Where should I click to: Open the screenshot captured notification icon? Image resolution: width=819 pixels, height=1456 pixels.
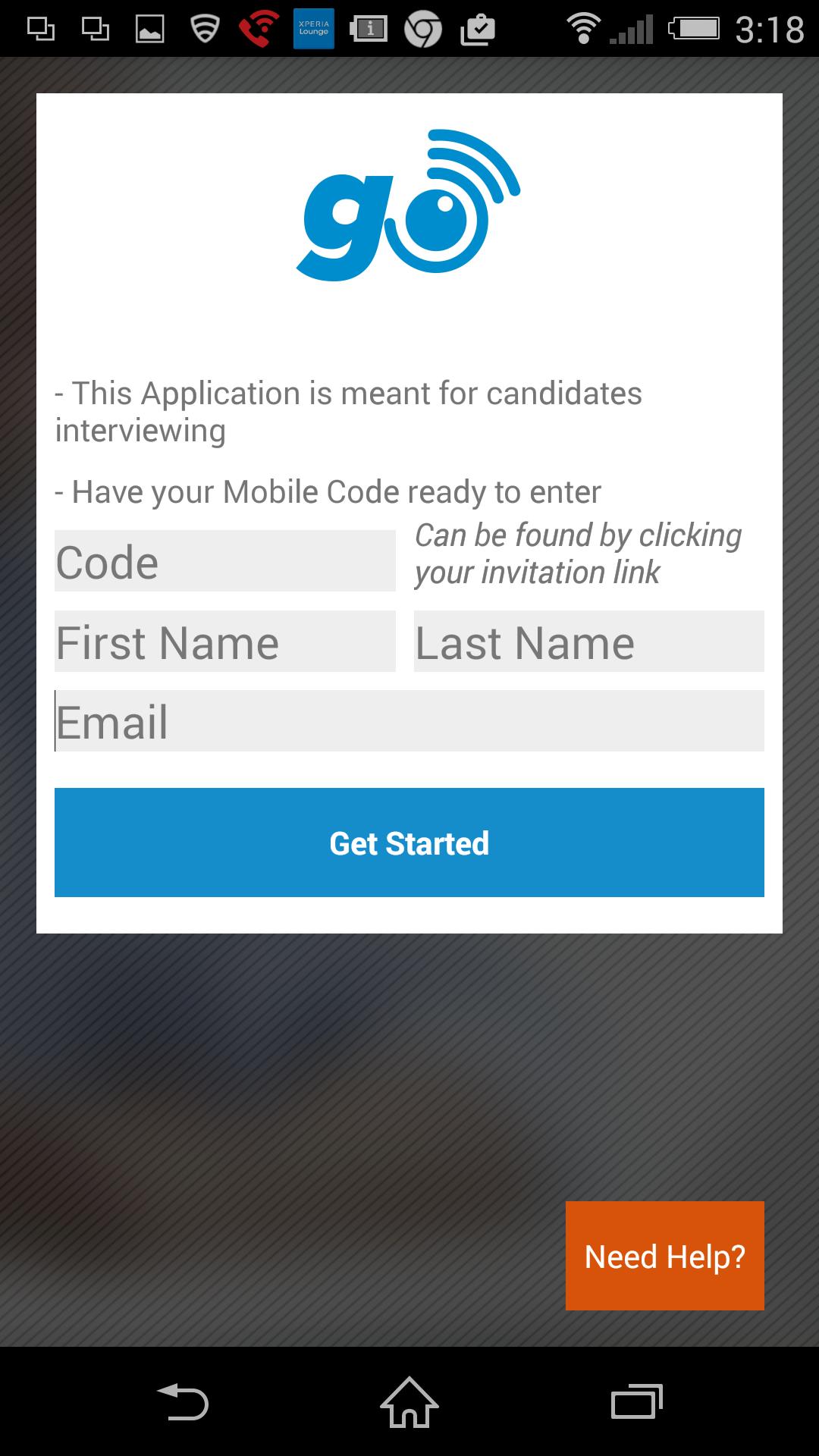[x=42, y=30]
